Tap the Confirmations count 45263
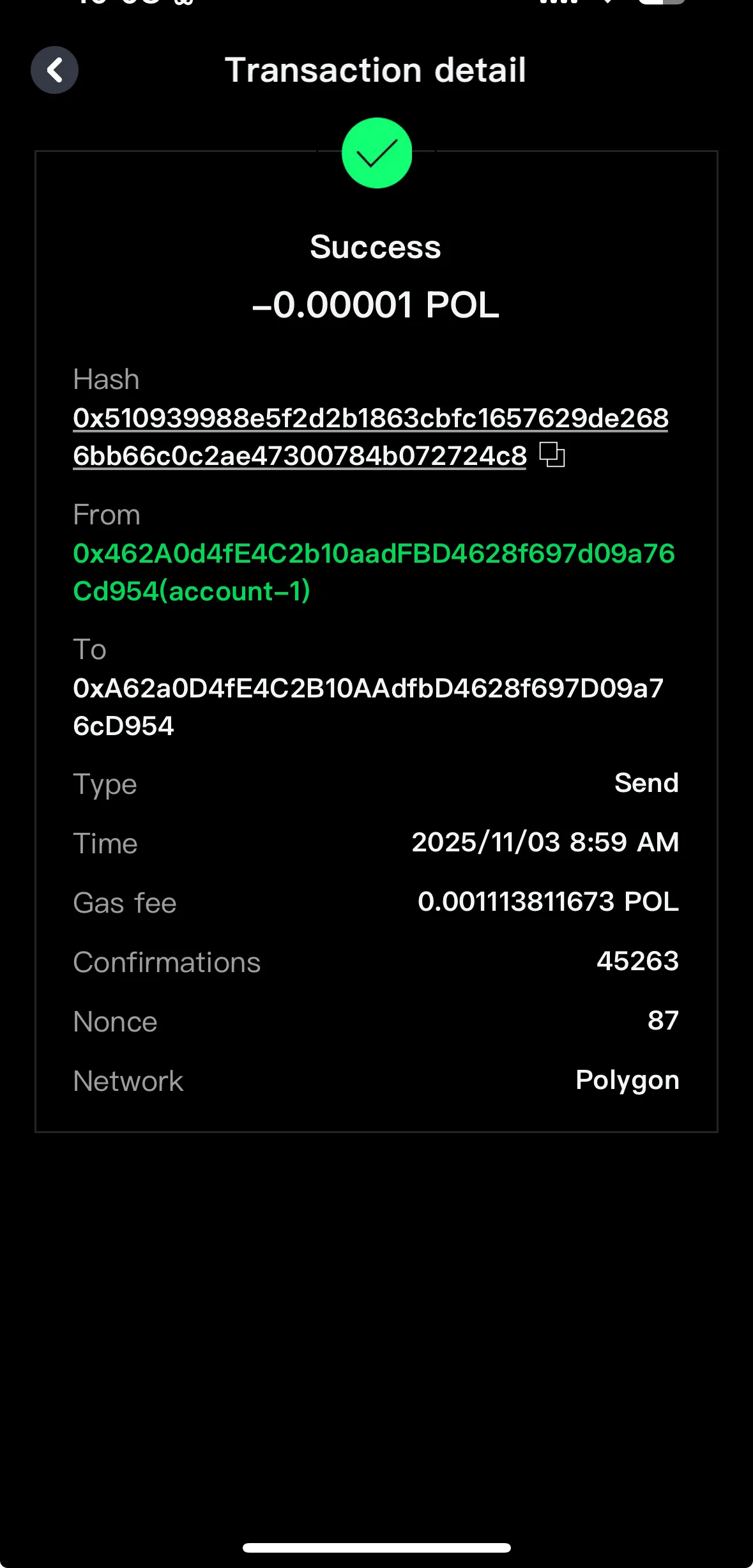This screenshot has height=1568, width=753. tap(639, 962)
